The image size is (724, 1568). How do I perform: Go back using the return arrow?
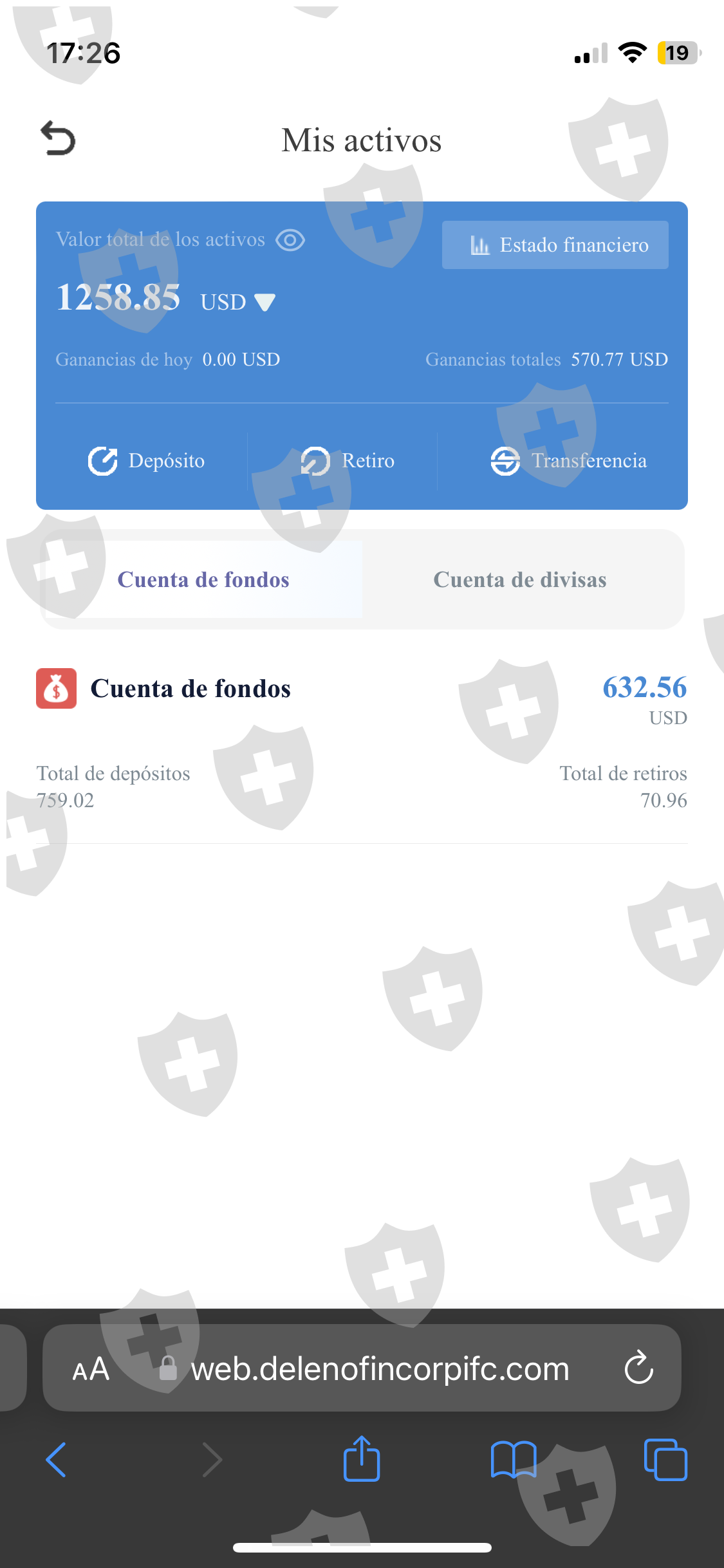(x=58, y=138)
